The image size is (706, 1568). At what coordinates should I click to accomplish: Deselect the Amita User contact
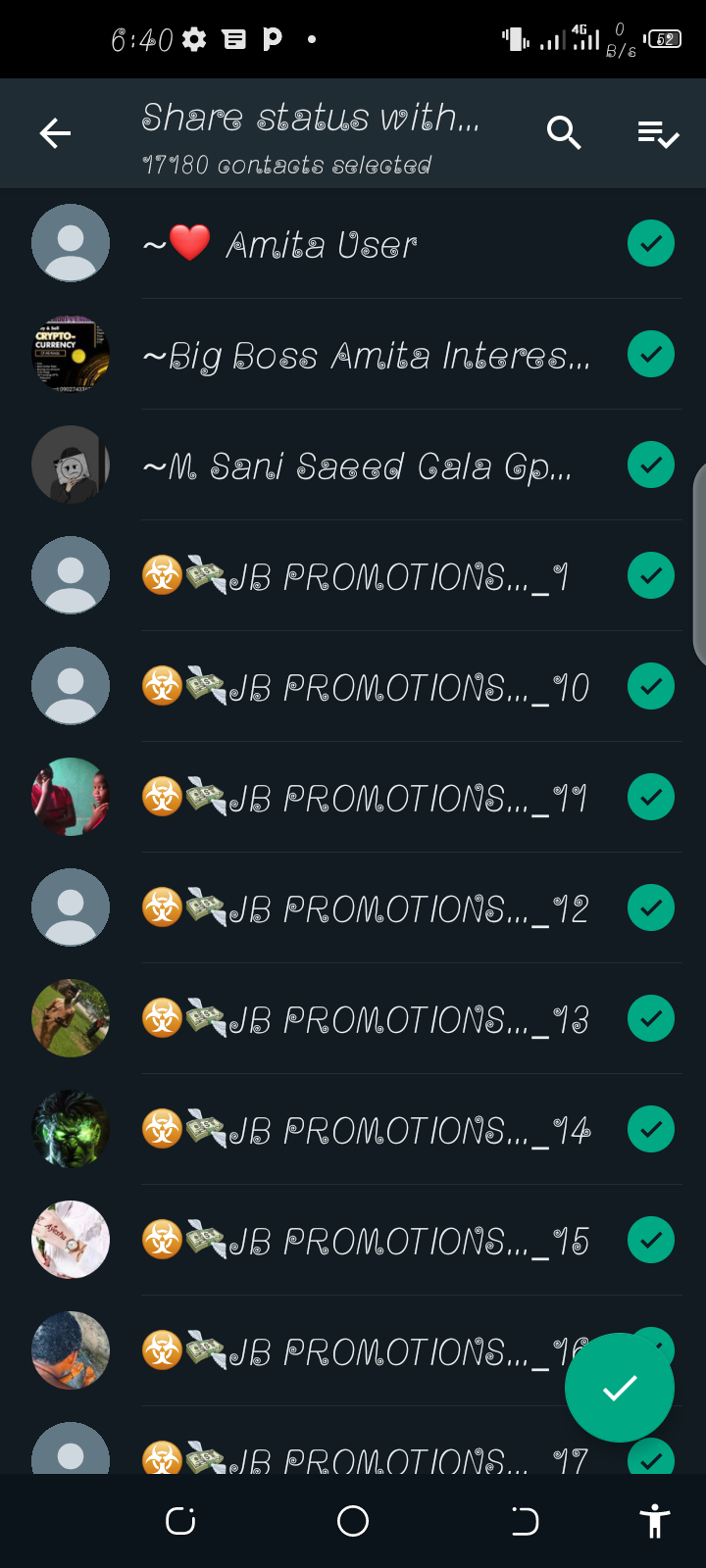[651, 243]
